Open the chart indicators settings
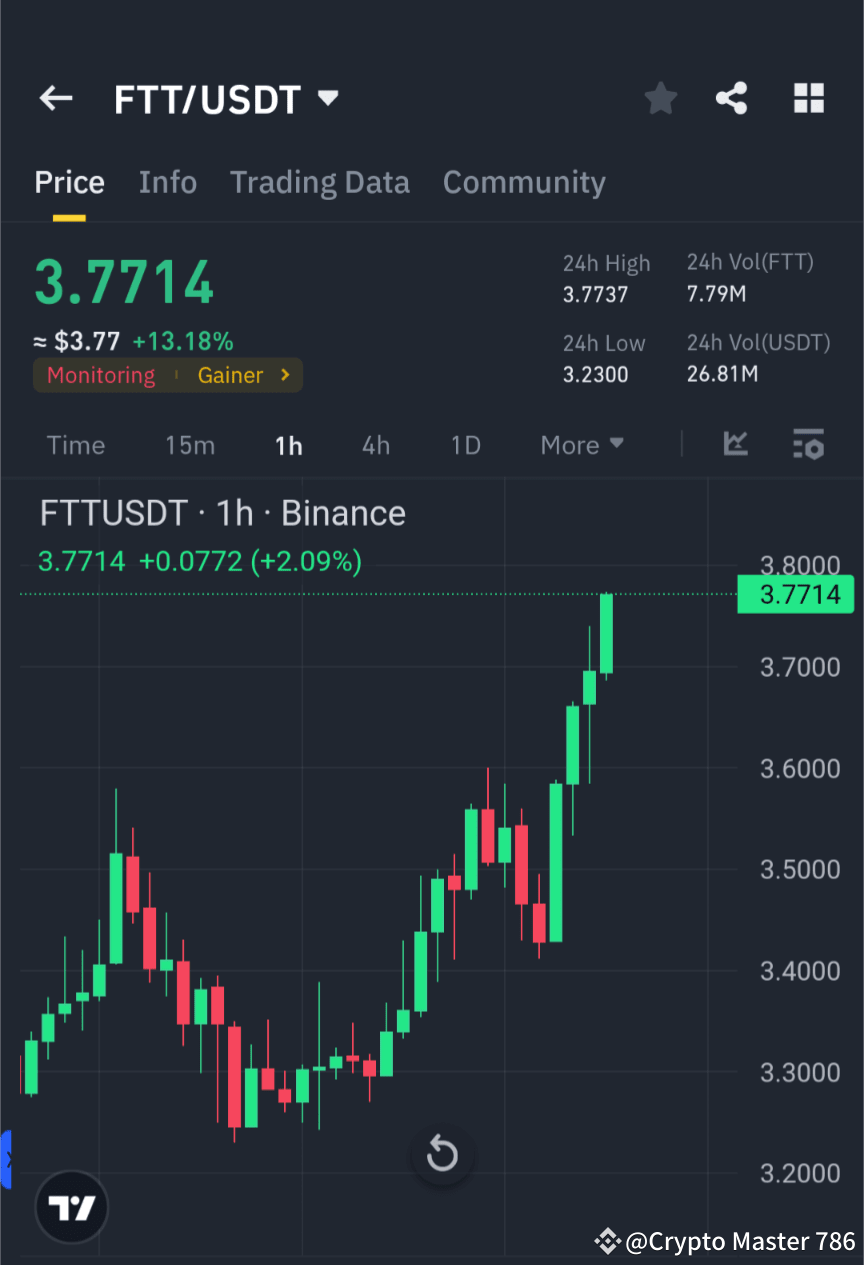 point(808,444)
